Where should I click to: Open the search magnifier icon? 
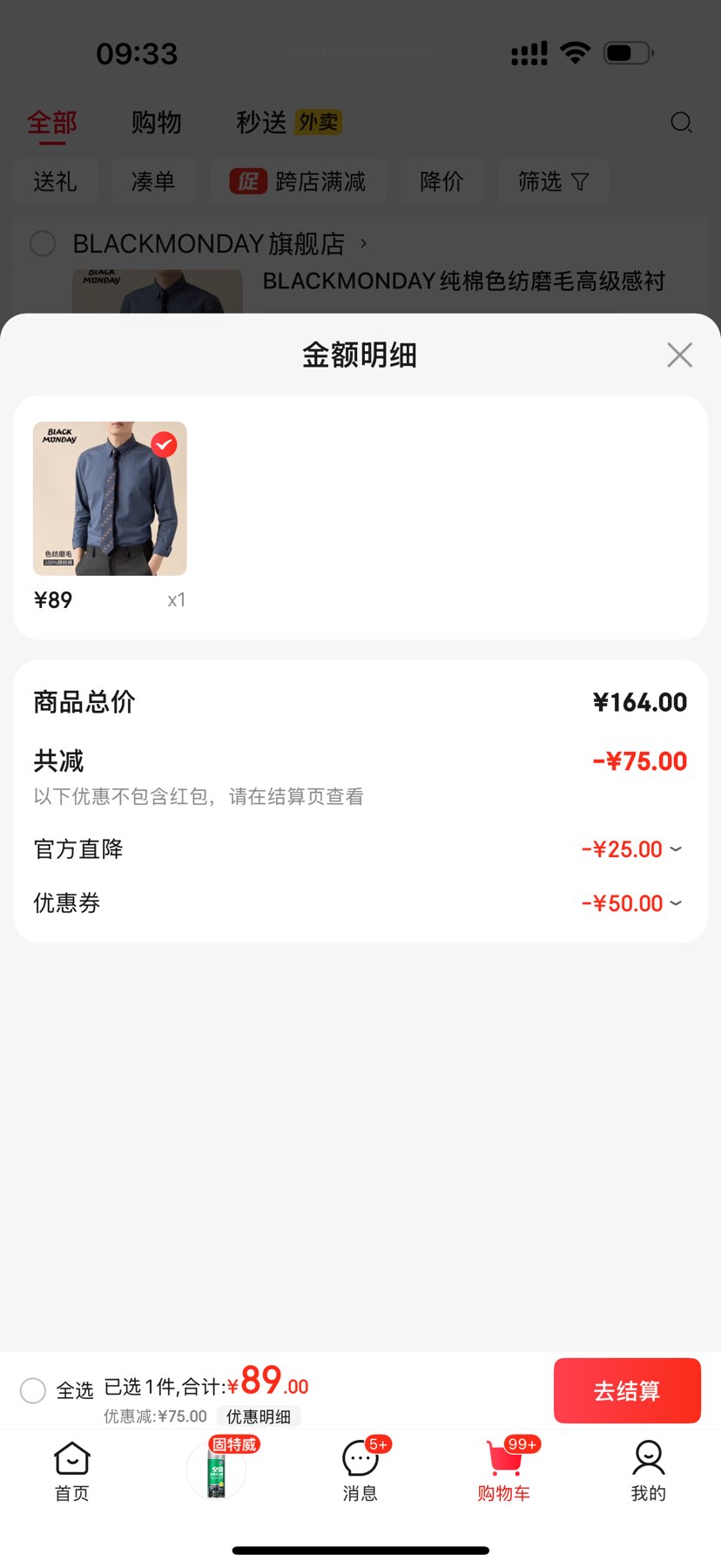[x=681, y=123]
